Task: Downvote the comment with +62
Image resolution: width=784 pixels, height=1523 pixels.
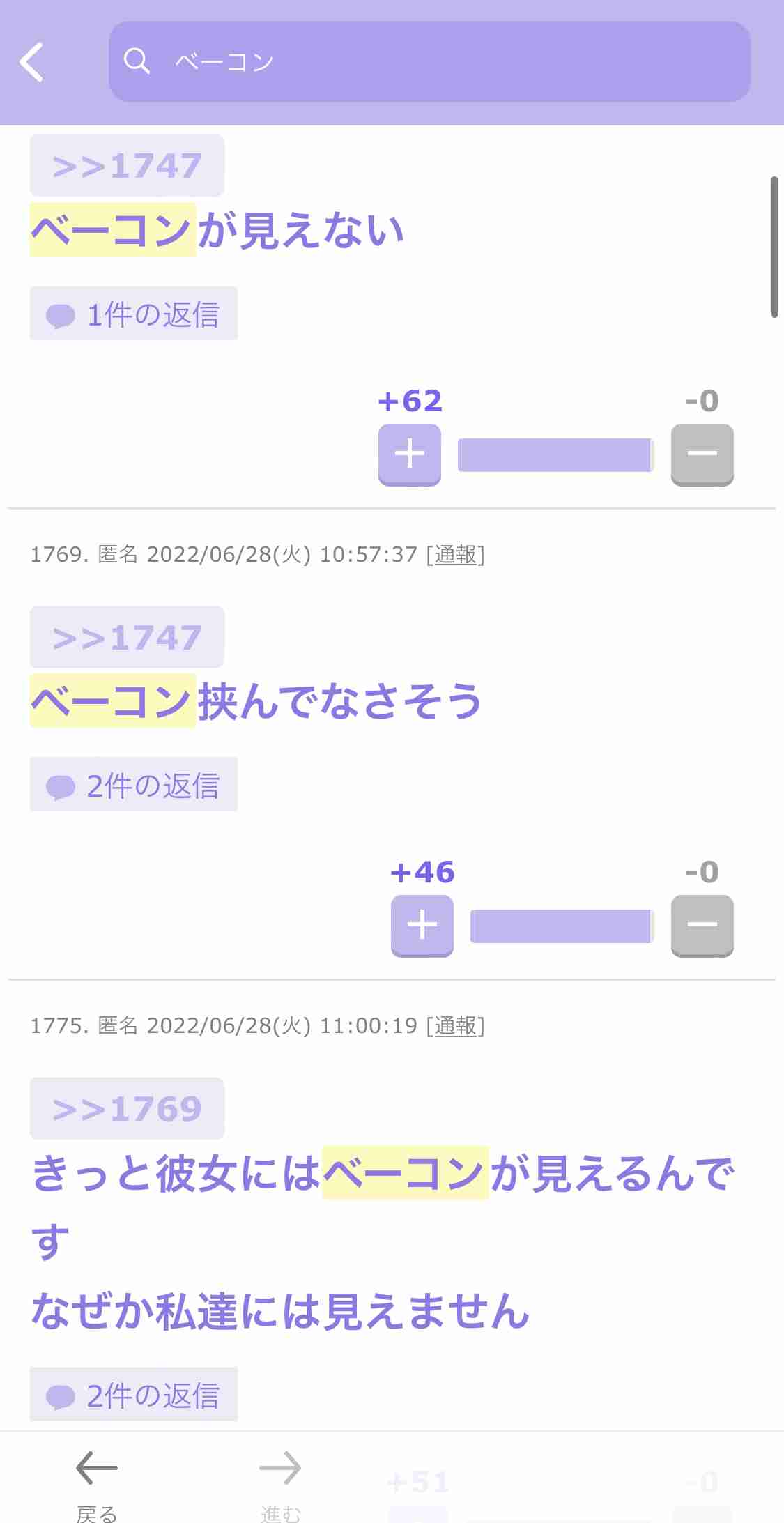Action: (702, 454)
